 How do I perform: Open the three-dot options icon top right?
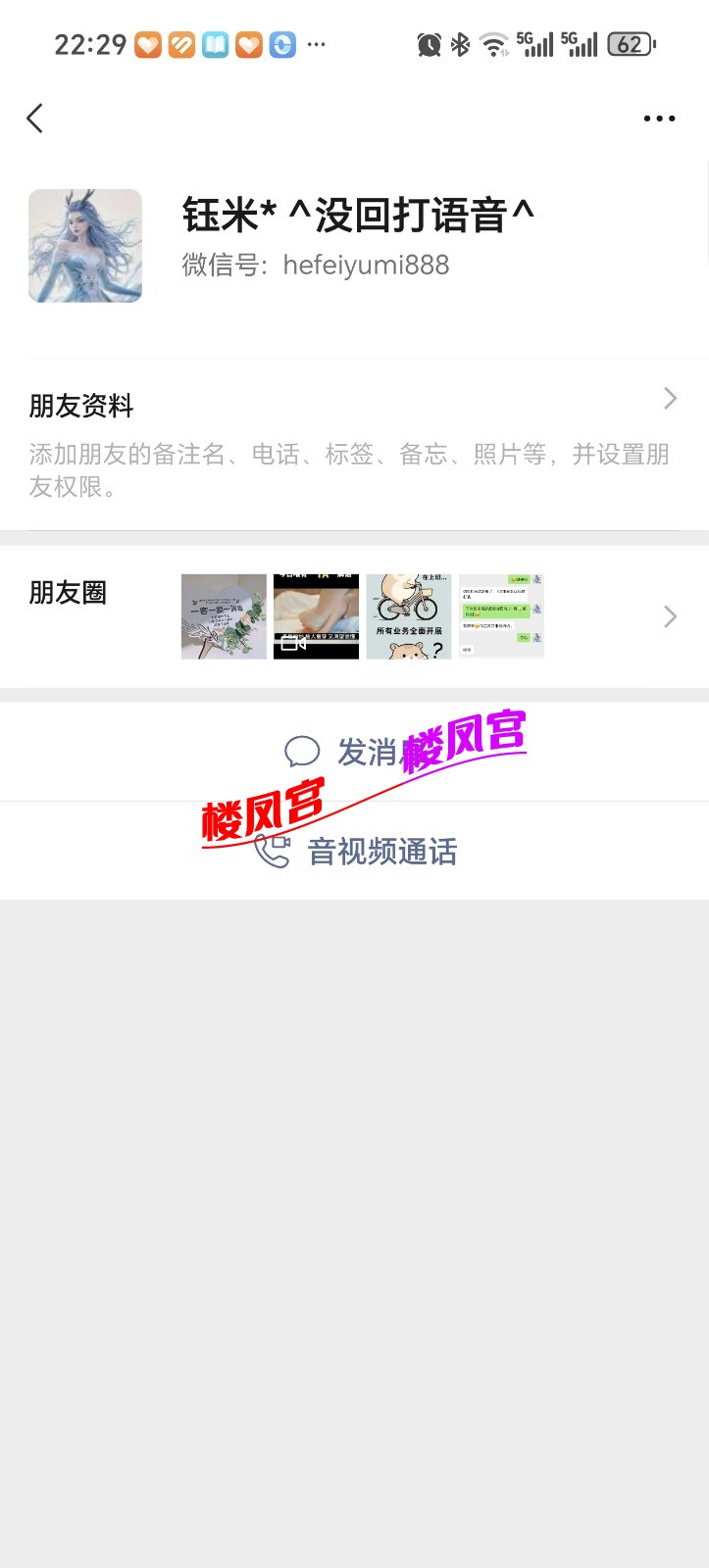pos(659,118)
